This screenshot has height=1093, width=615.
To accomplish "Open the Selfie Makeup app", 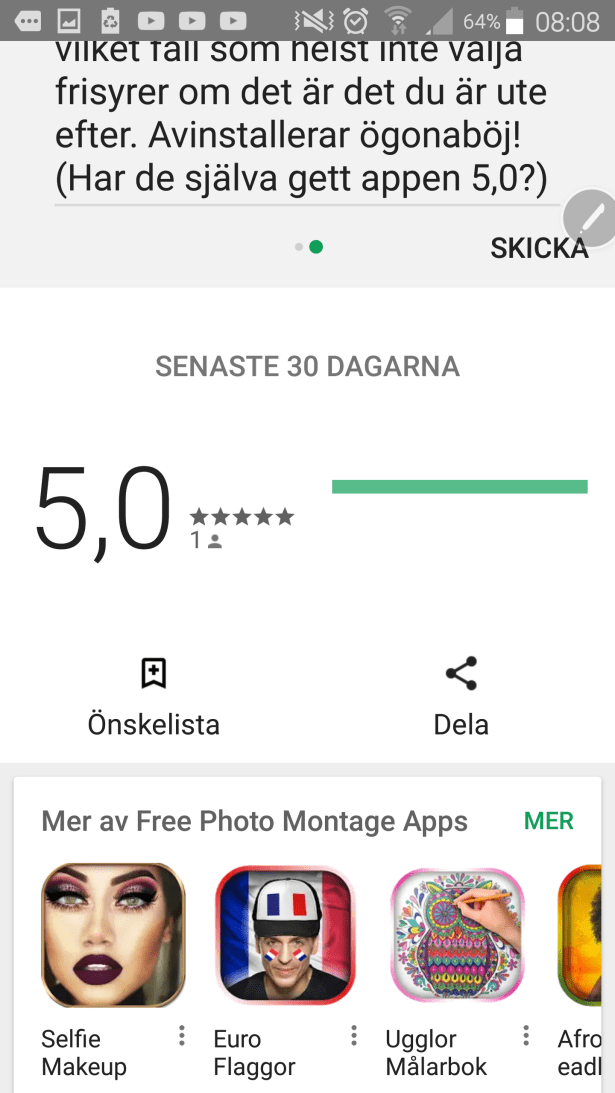I will [113, 934].
